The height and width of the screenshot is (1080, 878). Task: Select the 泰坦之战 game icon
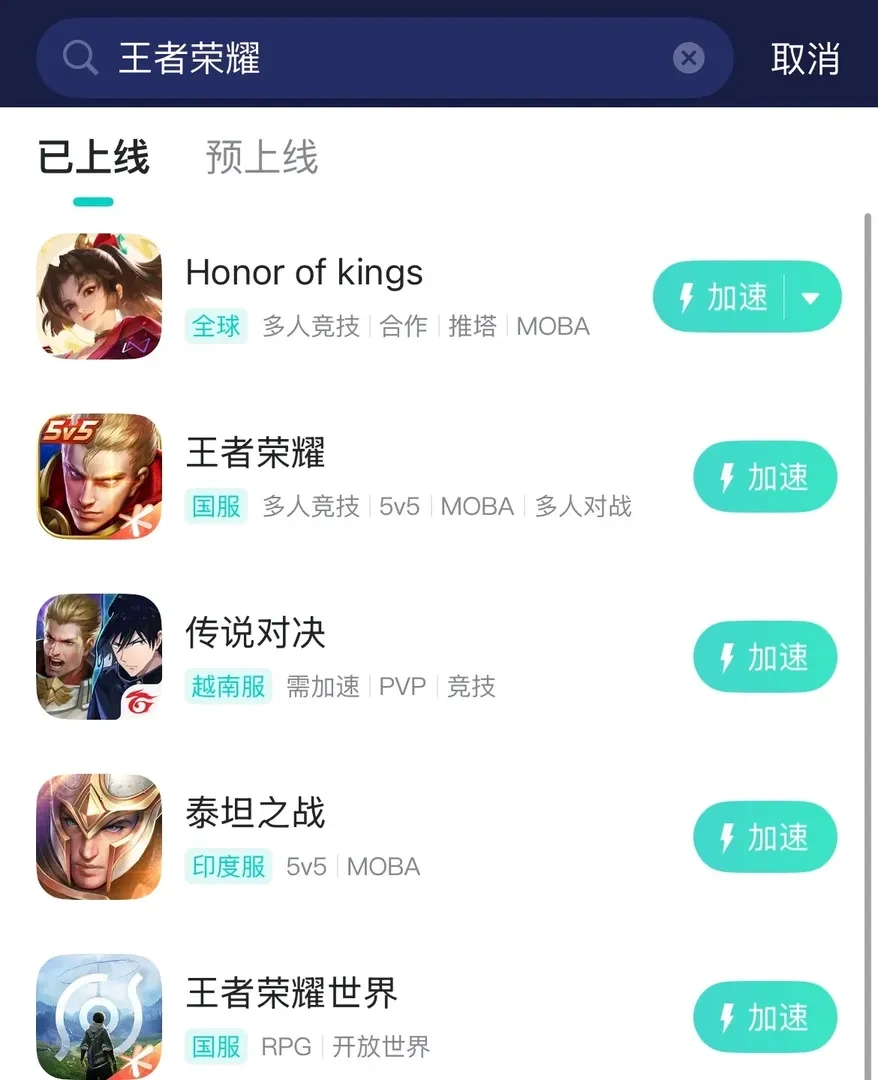(x=98, y=837)
